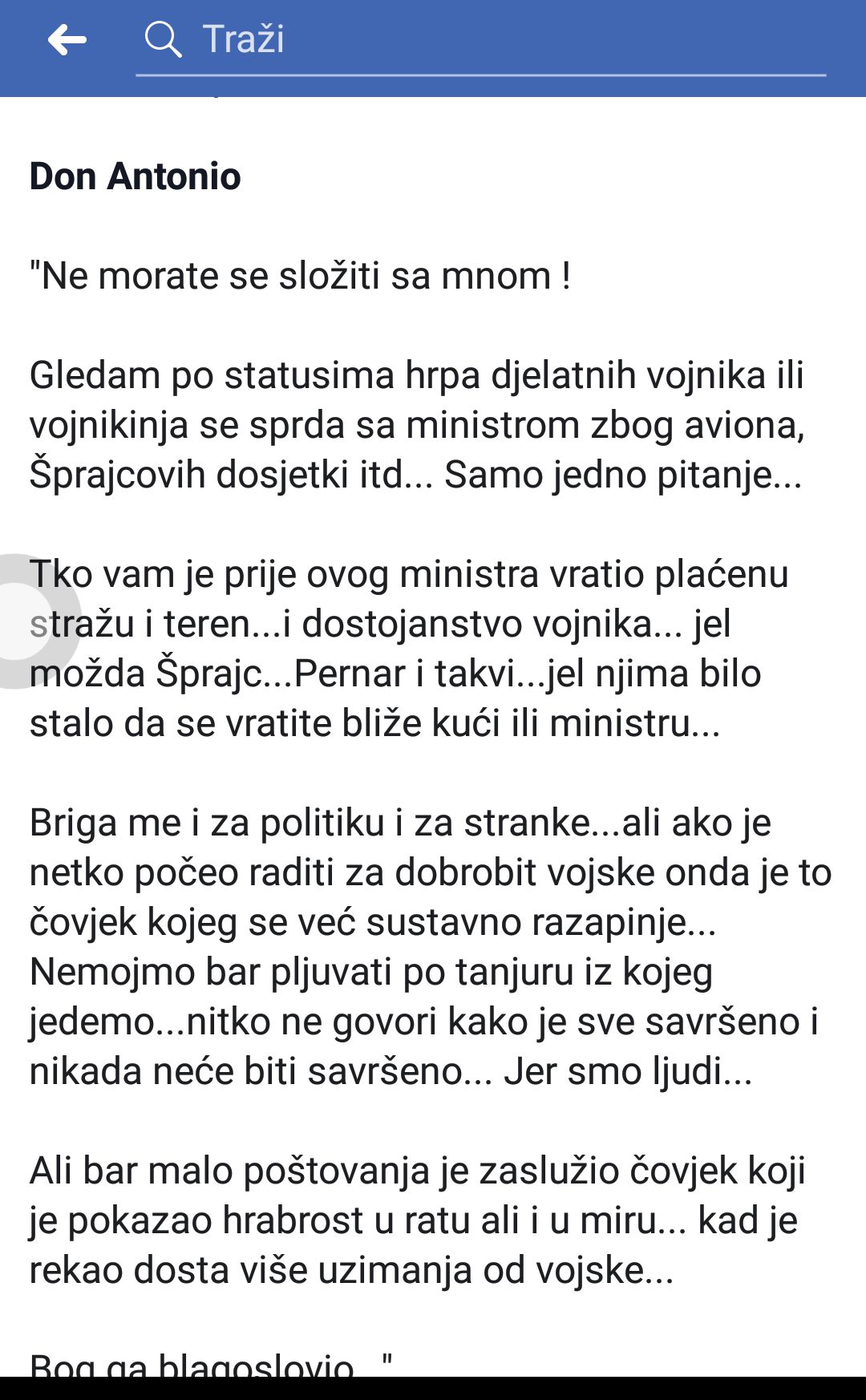Tap the Traži search field
The image size is (866, 1400).
click(x=481, y=39)
